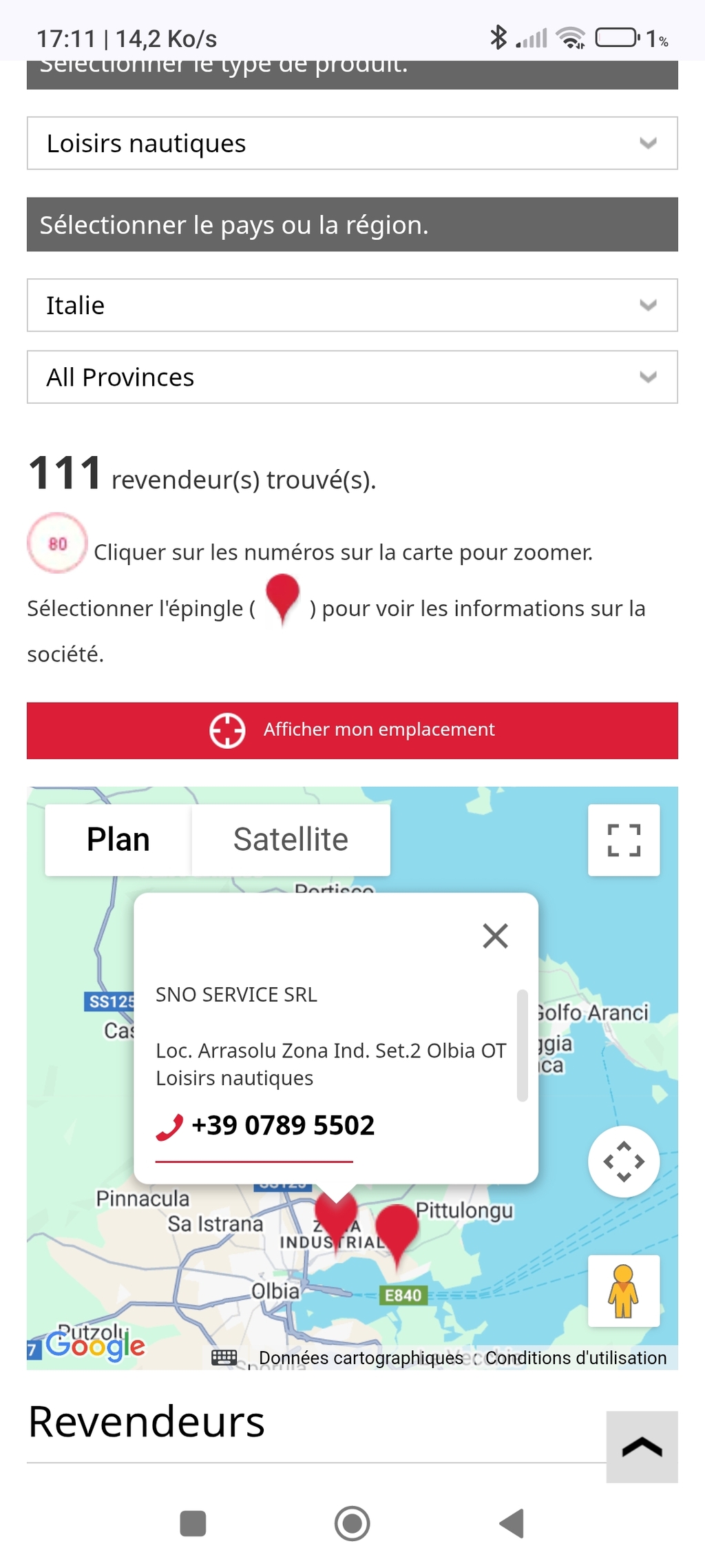Tap the scroll-to-top arrow button
Viewport: 705px width, 1568px height.
[x=642, y=1447]
